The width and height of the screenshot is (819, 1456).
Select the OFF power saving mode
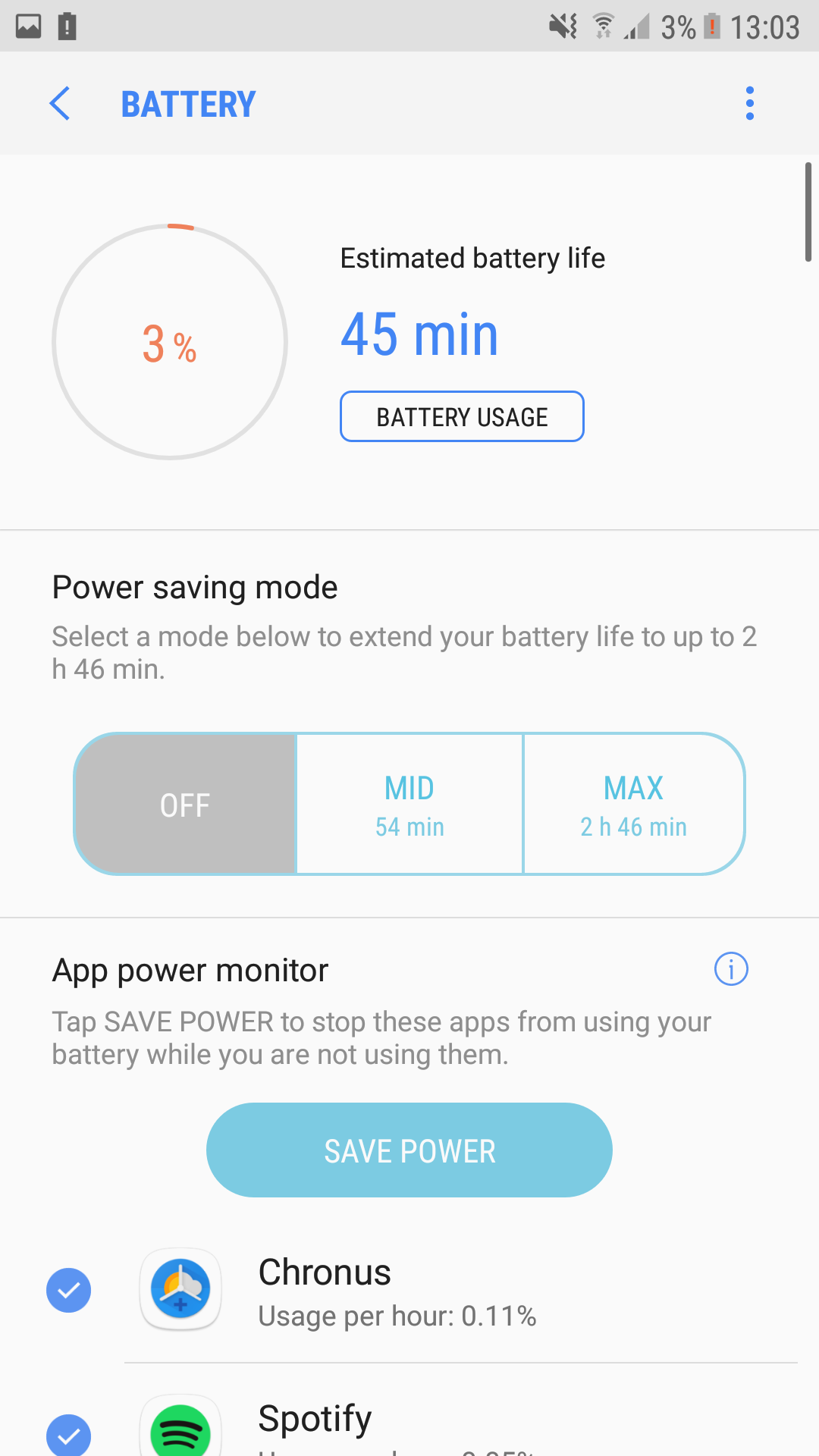point(185,805)
